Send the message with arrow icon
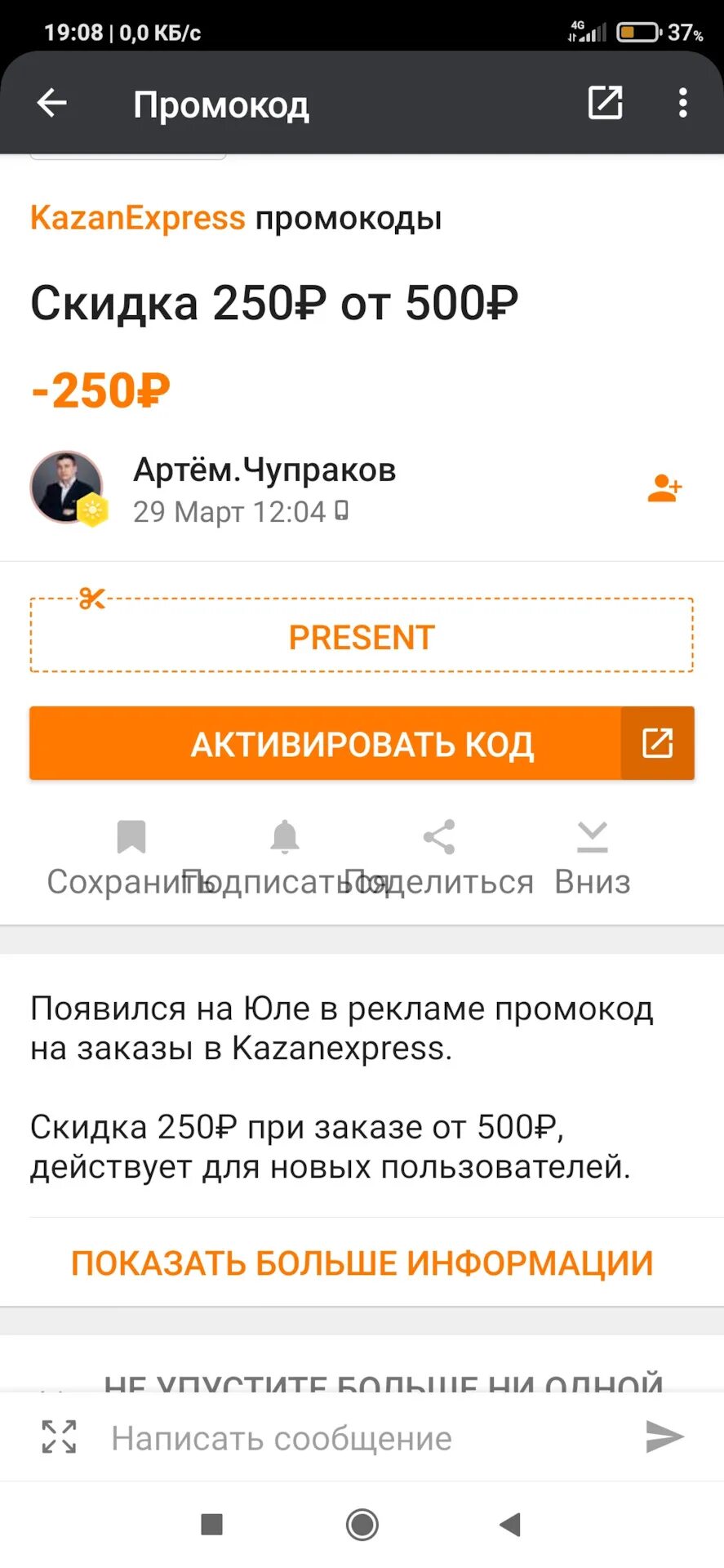Screen dimensions: 724x1568 click(x=664, y=1437)
